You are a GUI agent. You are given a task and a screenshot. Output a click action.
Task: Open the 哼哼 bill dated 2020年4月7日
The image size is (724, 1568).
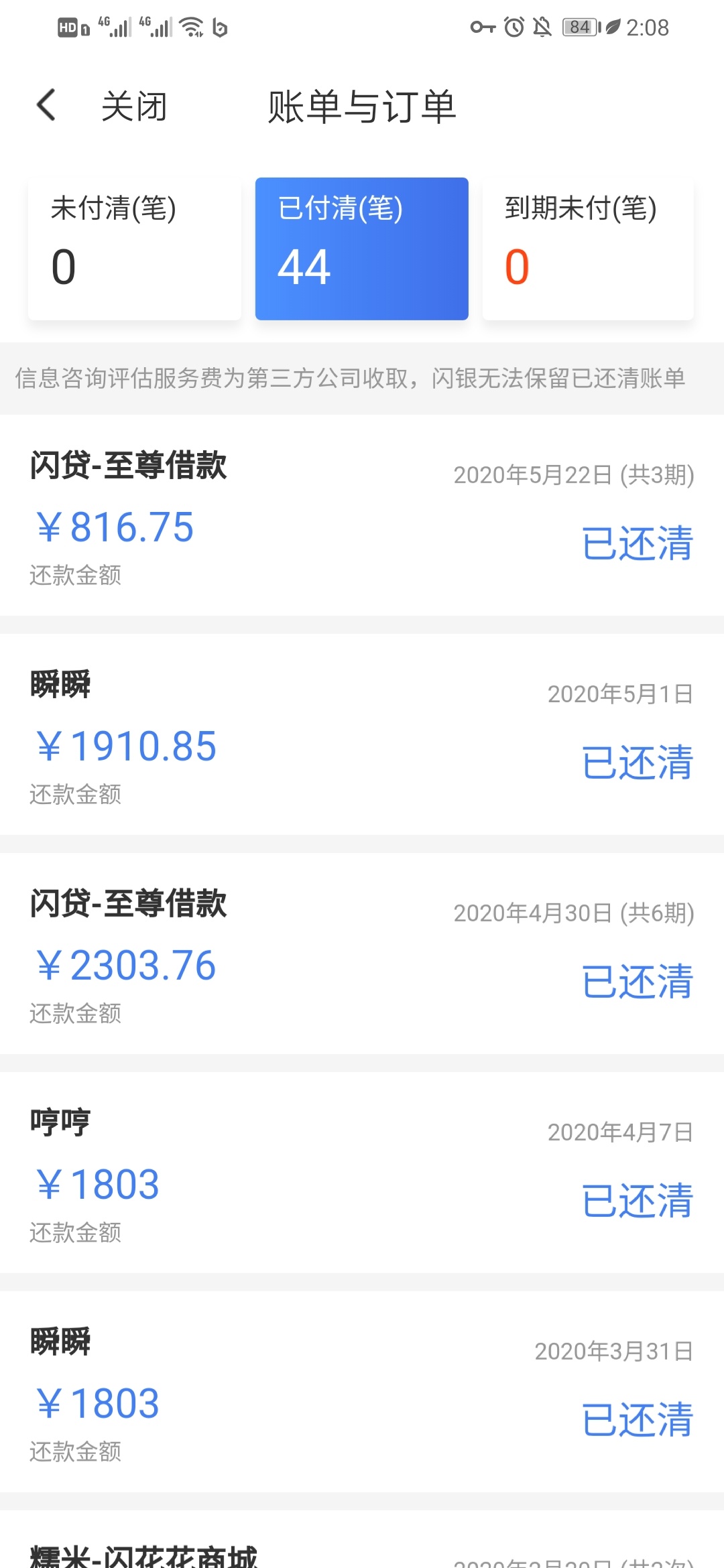362,1173
